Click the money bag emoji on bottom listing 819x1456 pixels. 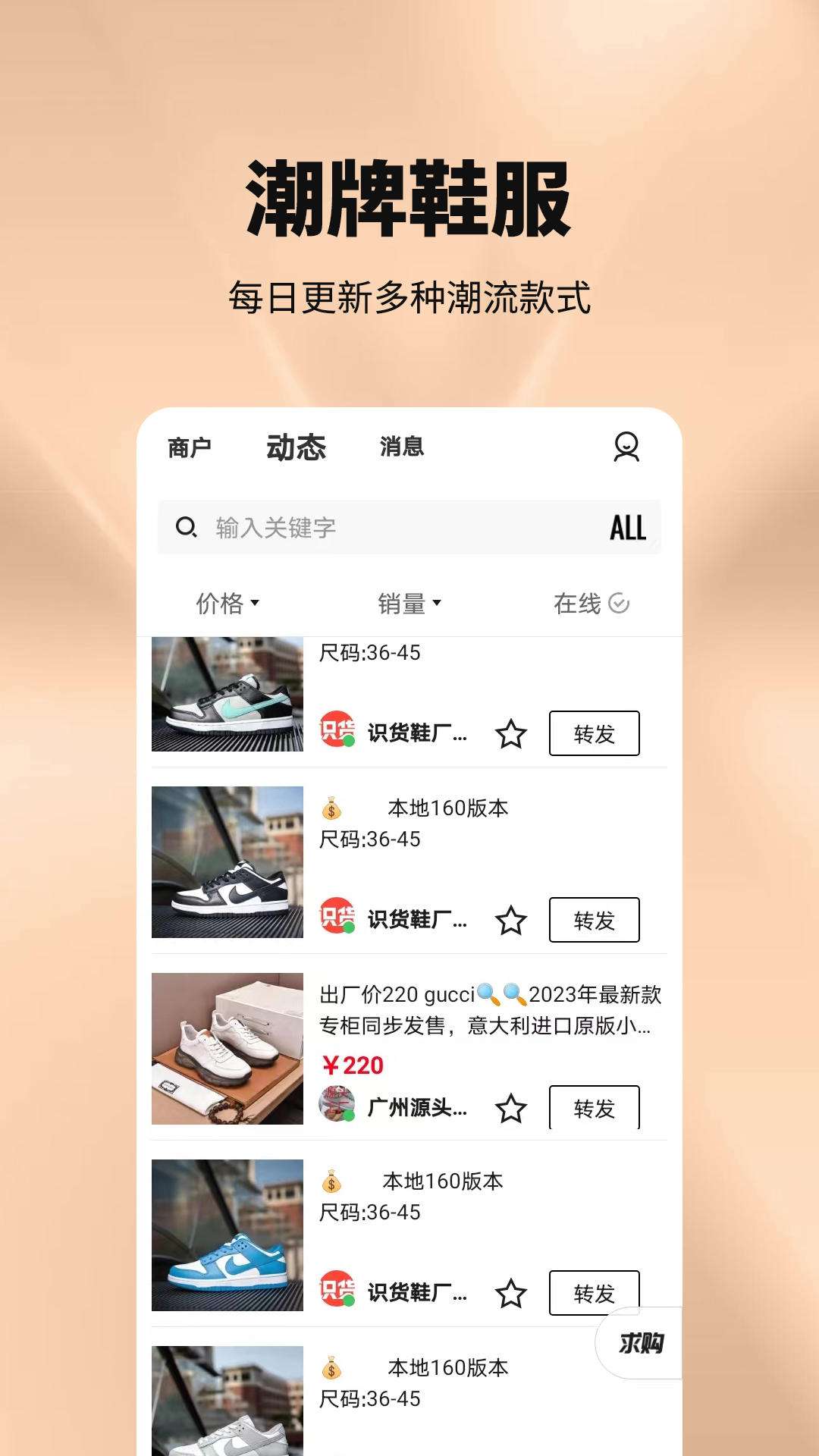pyautogui.click(x=331, y=1368)
